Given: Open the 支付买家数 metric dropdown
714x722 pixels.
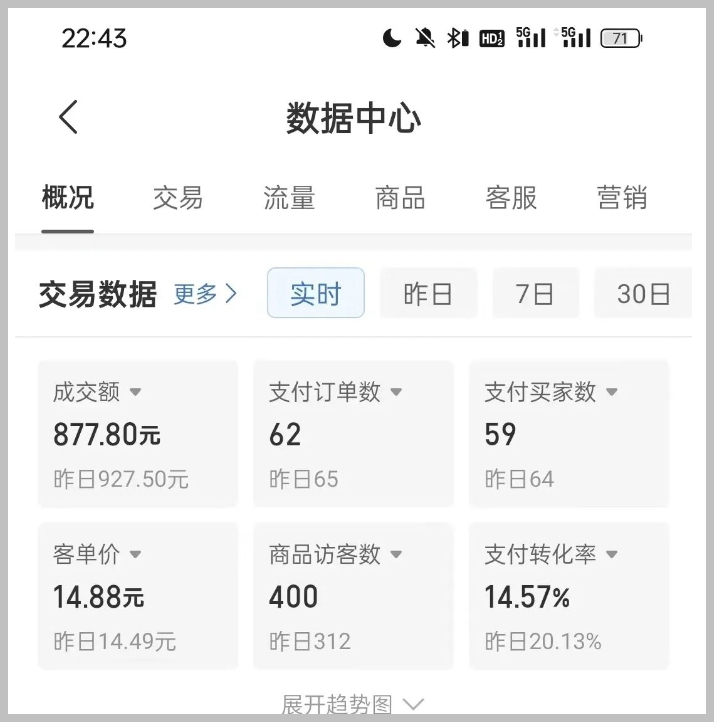Looking at the screenshot, I should click(612, 392).
